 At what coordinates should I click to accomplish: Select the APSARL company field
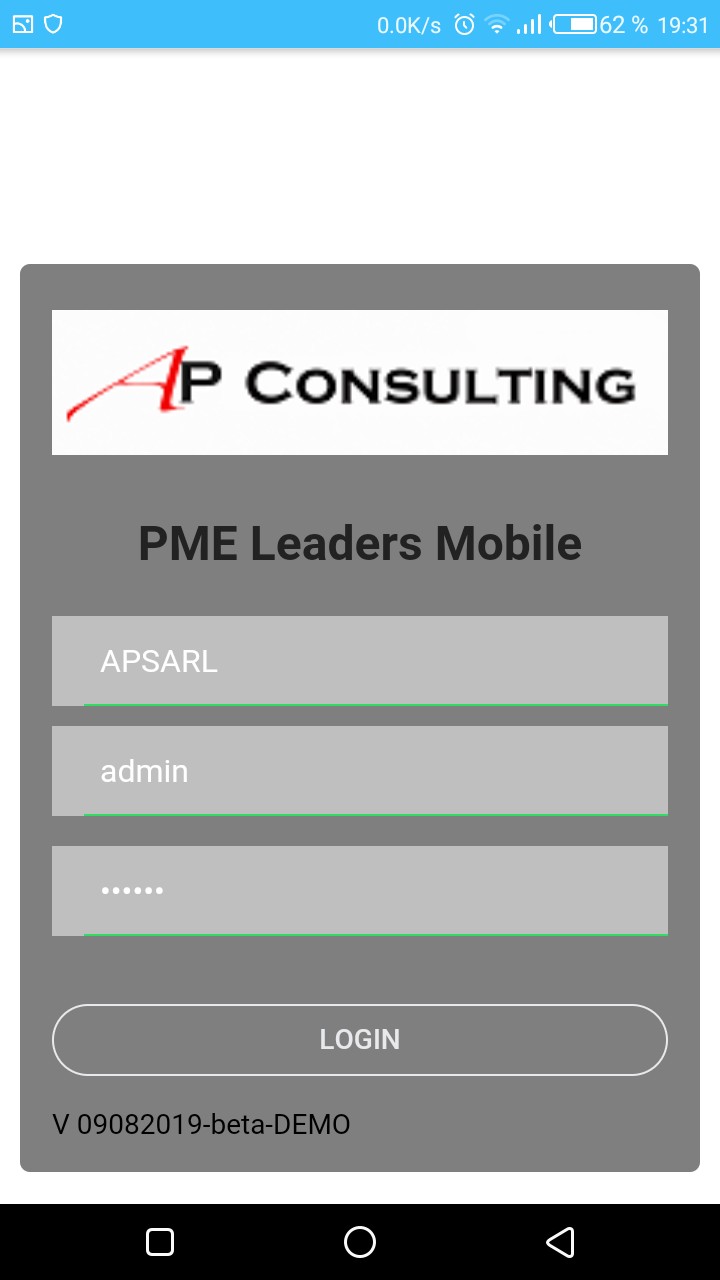[x=360, y=660]
